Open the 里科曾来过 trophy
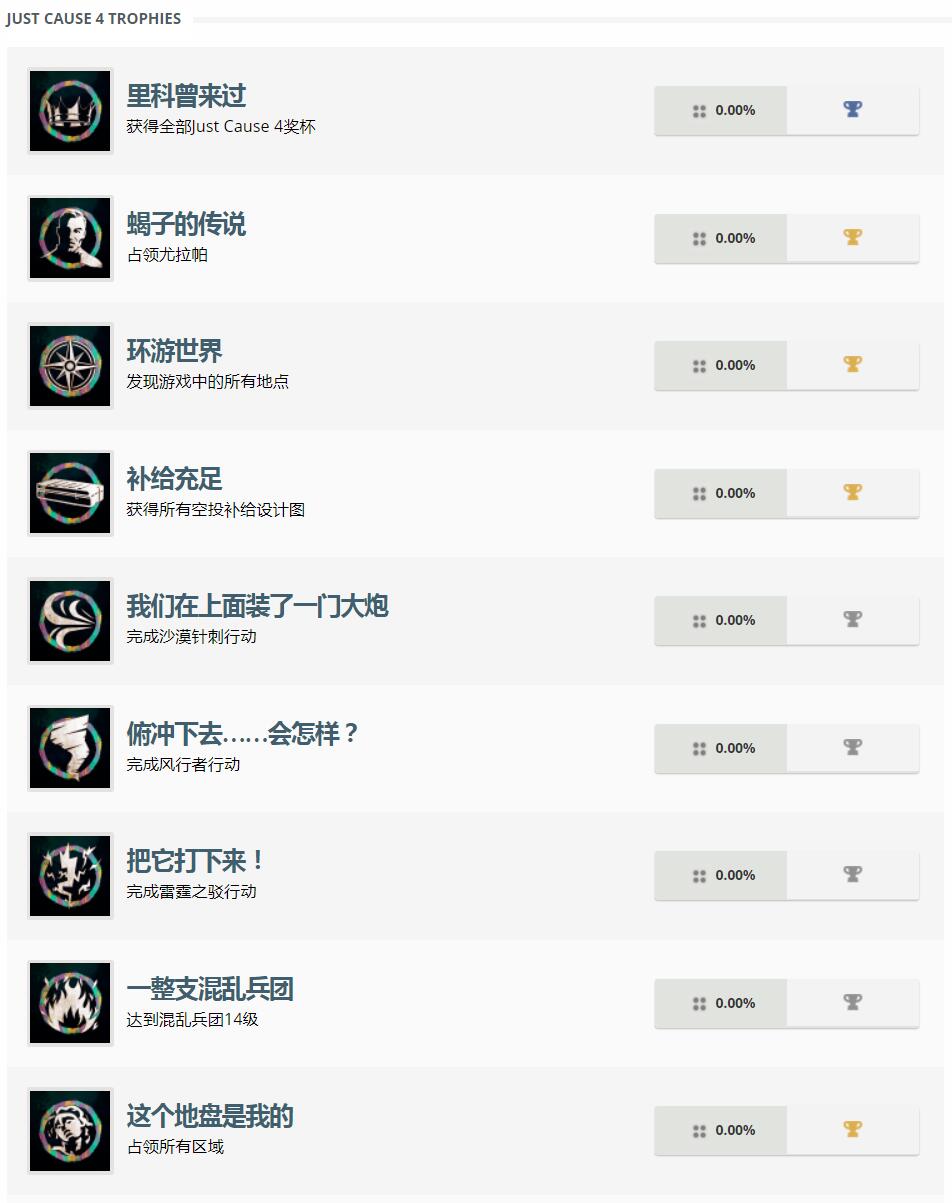 [x=186, y=96]
